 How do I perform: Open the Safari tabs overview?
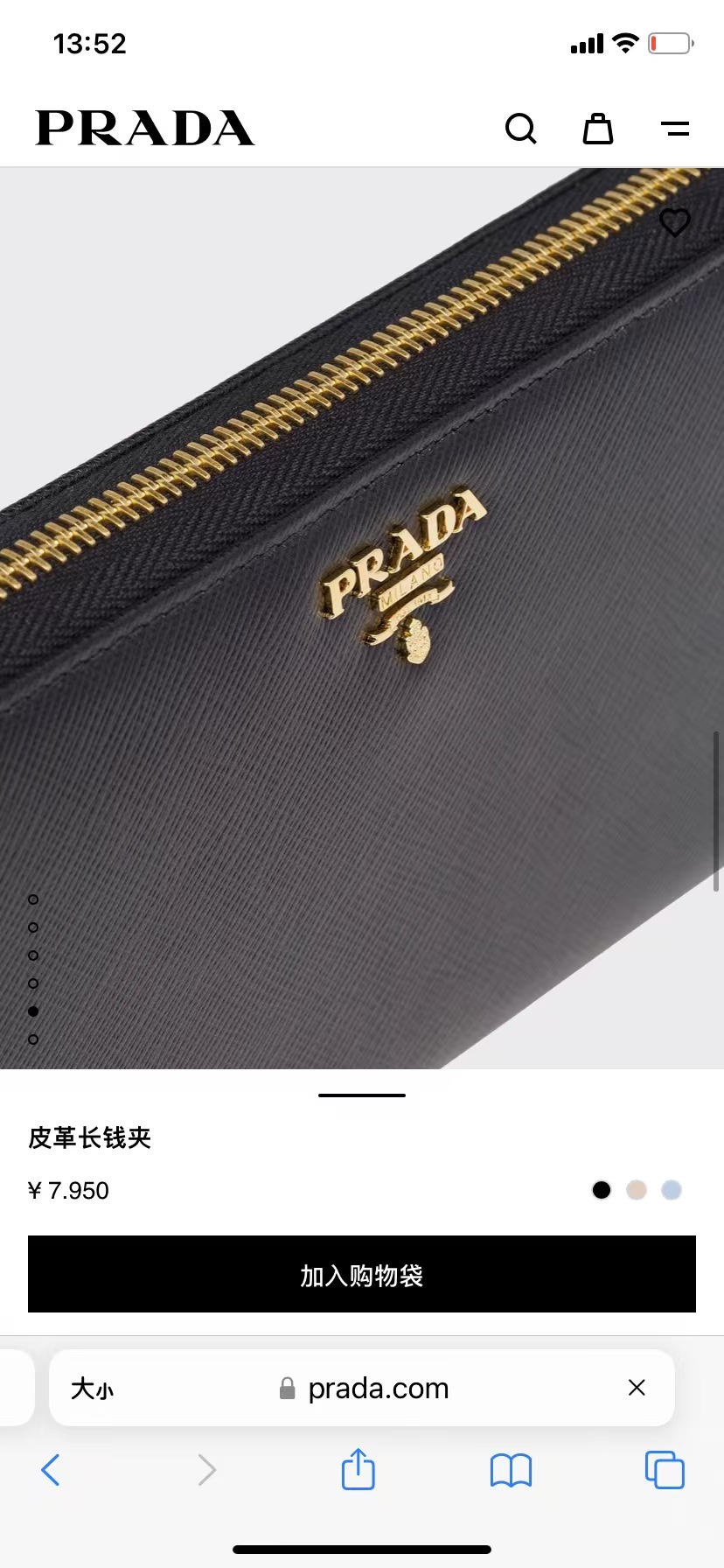[x=665, y=1469]
